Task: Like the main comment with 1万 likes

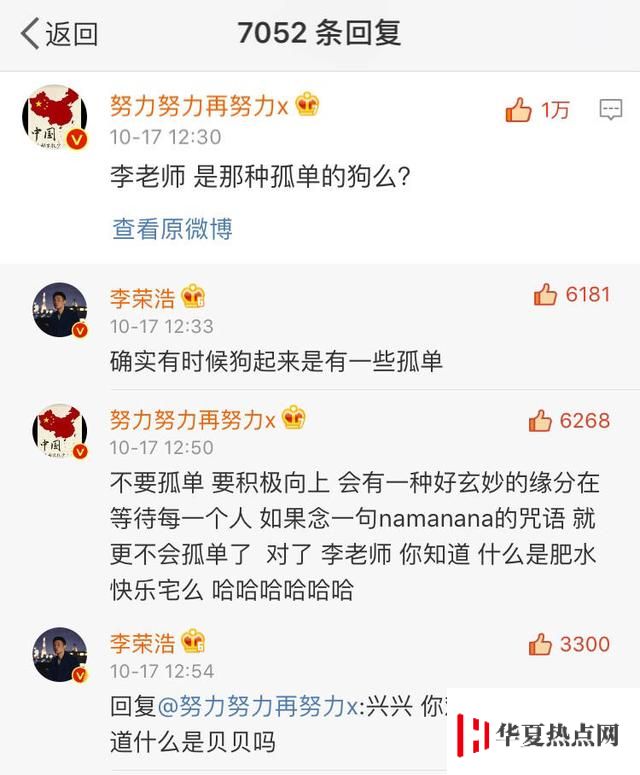Action: (519, 110)
